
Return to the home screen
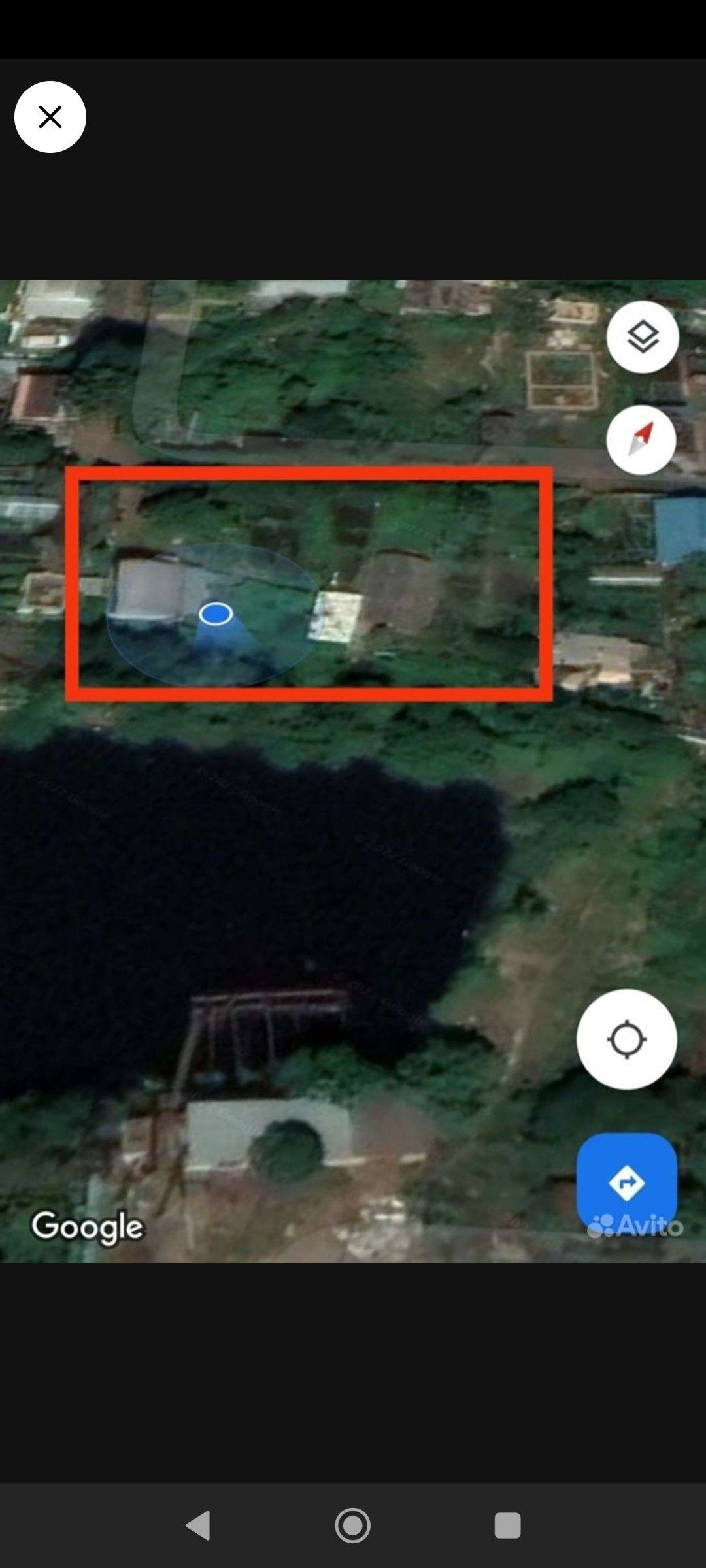tap(352, 1526)
